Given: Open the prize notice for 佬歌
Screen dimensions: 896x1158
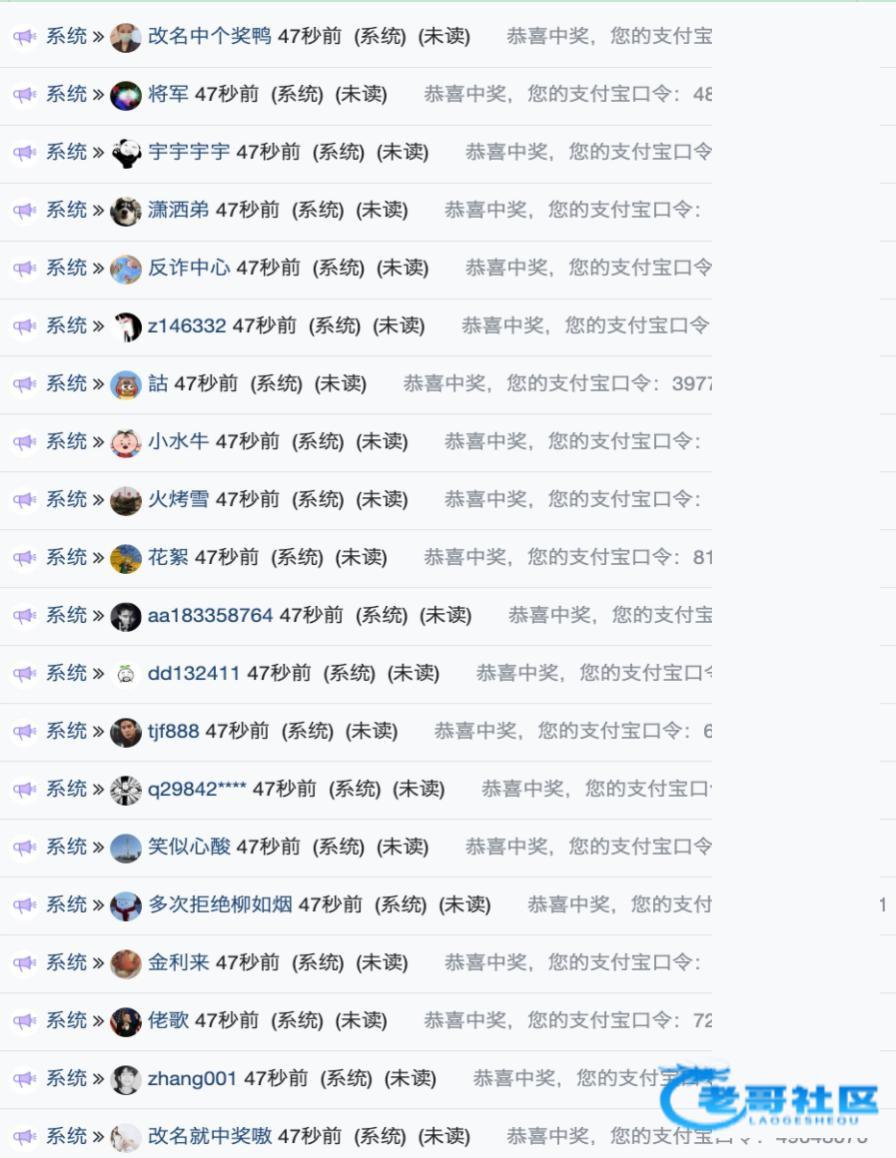Looking at the screenshot, I should point(567,1021).
